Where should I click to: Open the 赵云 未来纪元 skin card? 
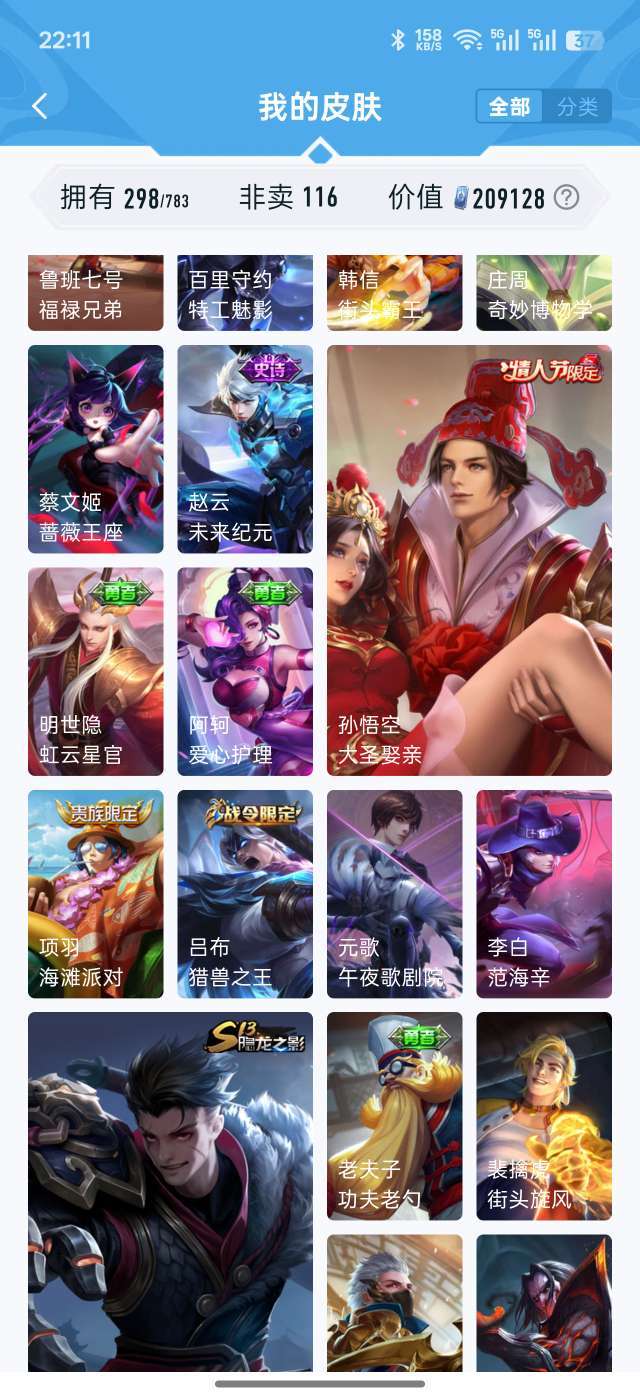pyautogui.click(x=245, y=449)
